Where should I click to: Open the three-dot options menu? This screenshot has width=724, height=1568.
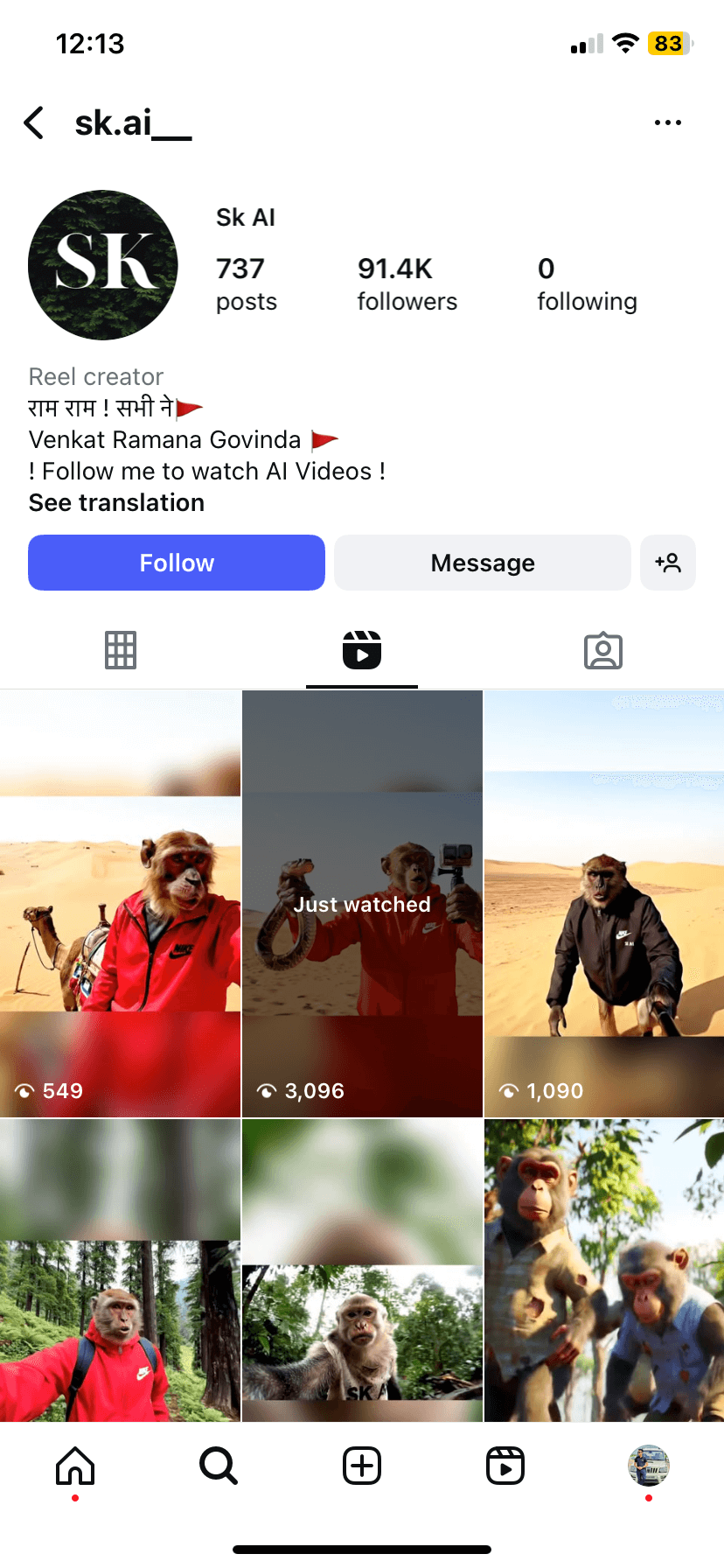tap(667, 123)
